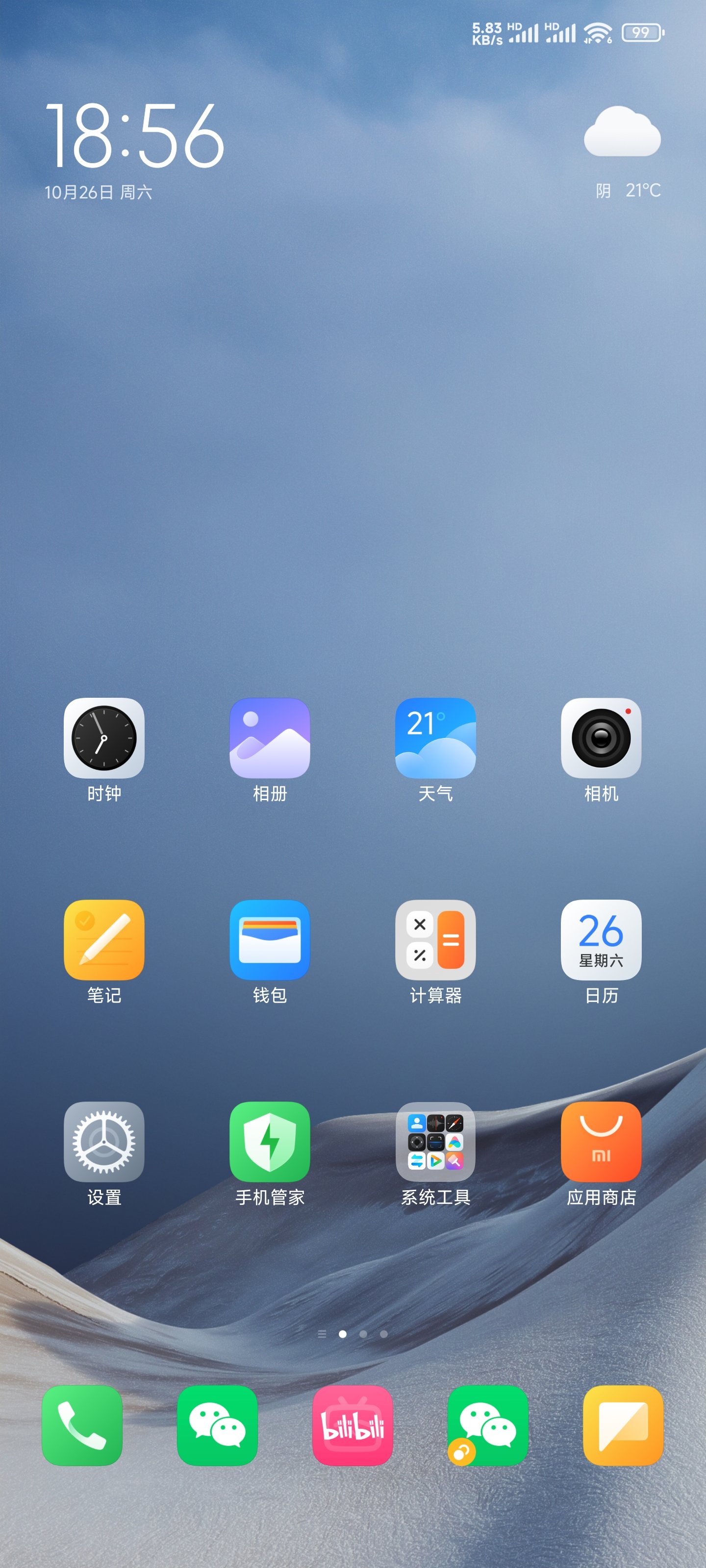Open the yellow sticky notes dock app

pos(623,1425)
